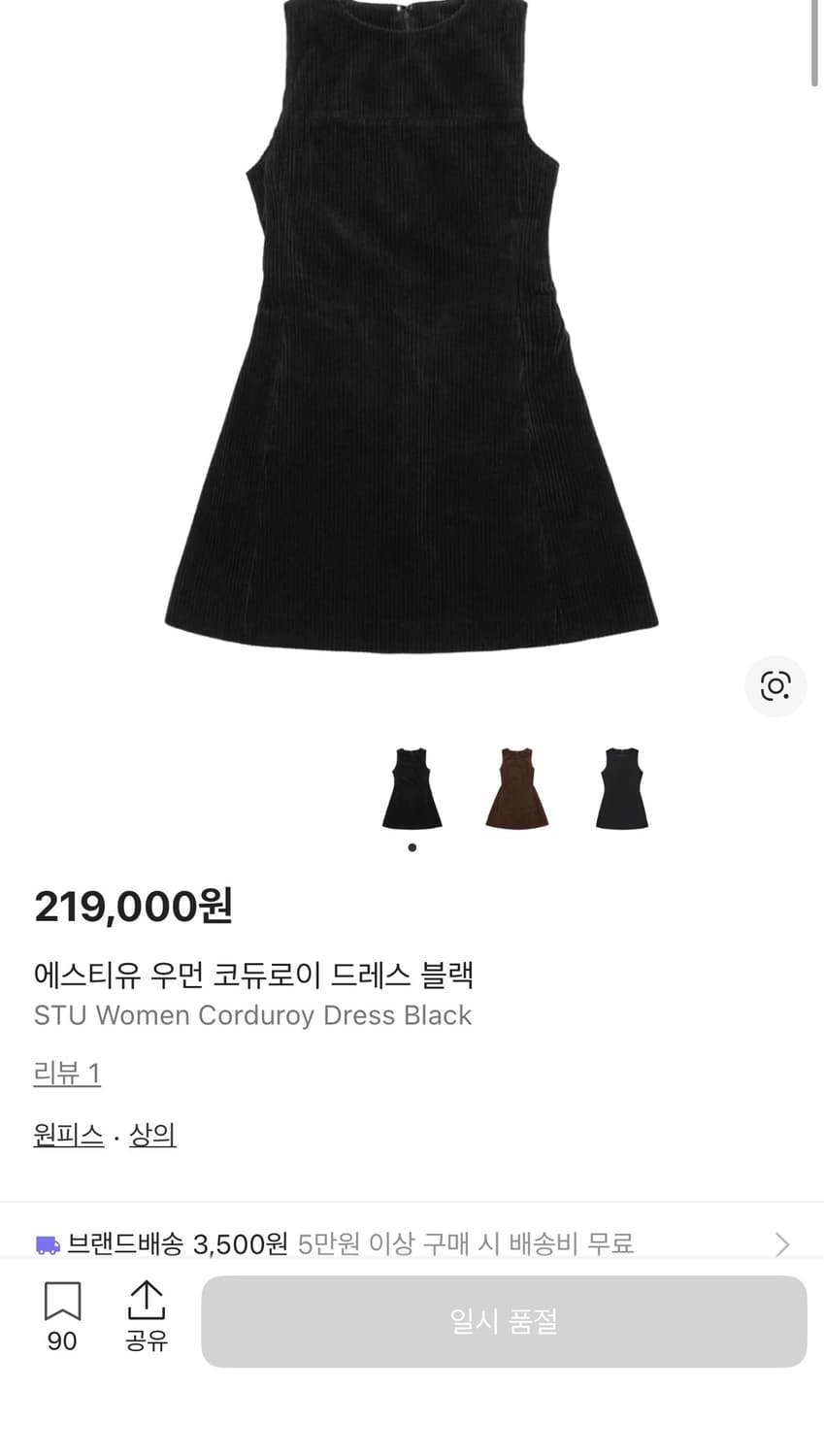The width and height of the screenshot is (824, 1456).
Task: Click the carousel dot below thumbnails
Action: pyautogui.click(x=412, y=846)
